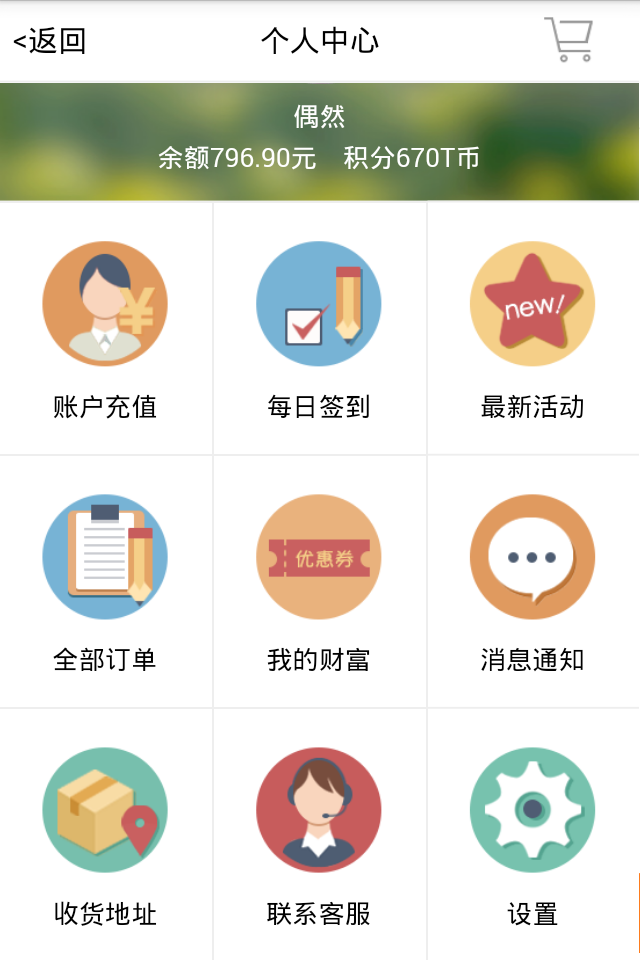
Task: Go back using the 返回 button
Action: click(50, 41)
